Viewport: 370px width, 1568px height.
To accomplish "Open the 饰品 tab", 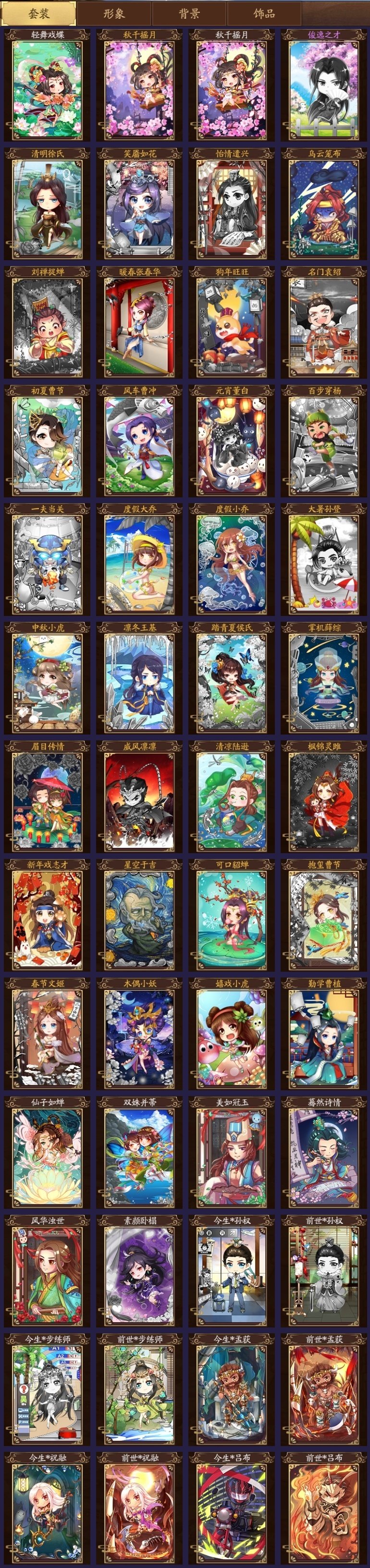I will (264, 13).
